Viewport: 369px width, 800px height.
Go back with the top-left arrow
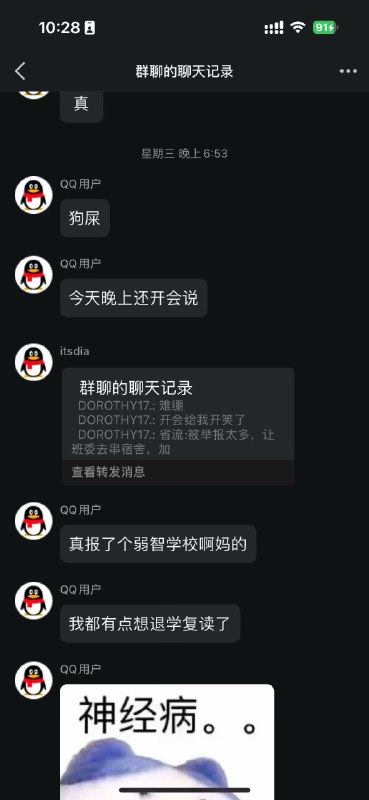pyautogui.click(x=20, y=71)
